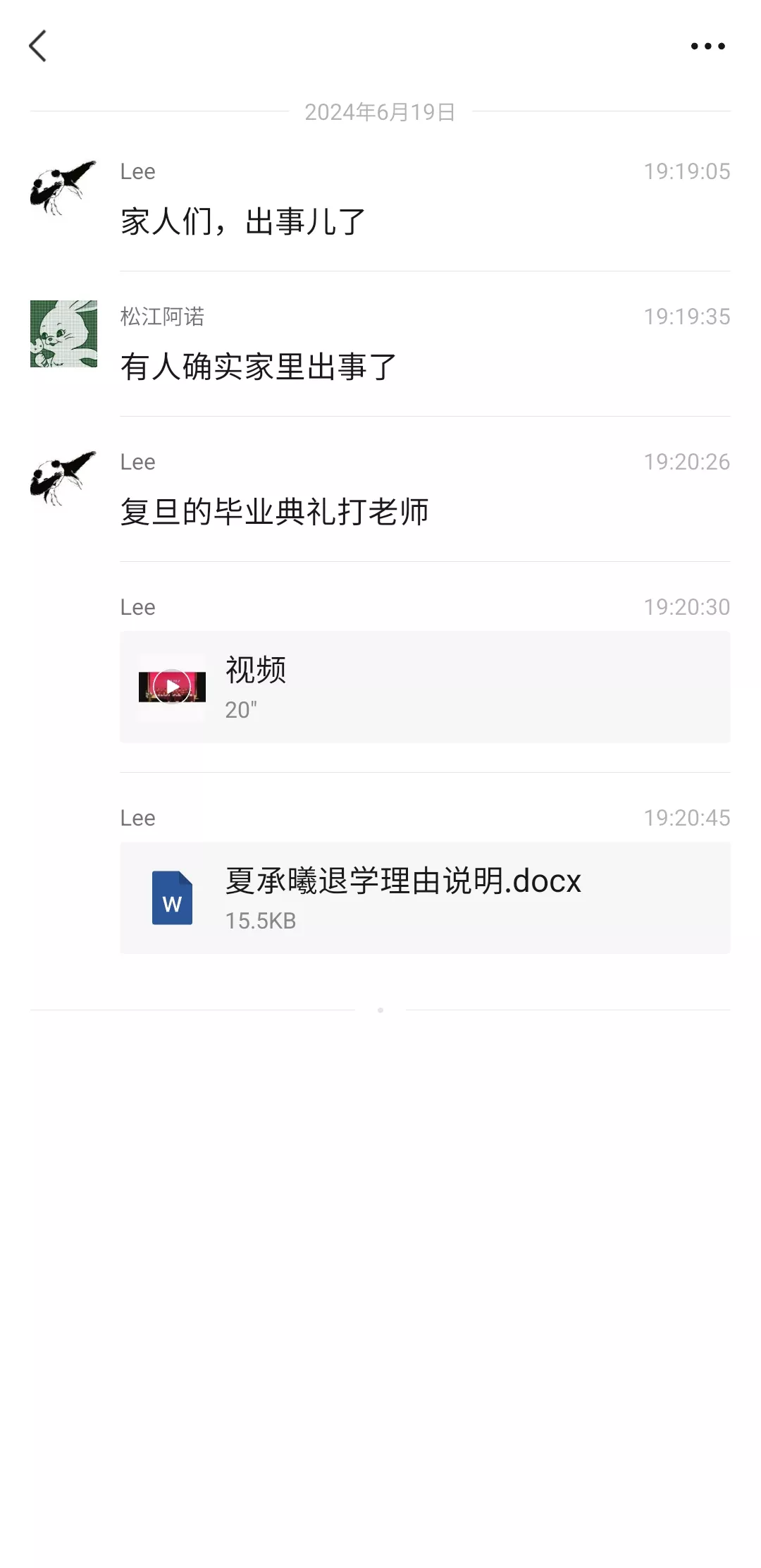Play the 20-second video from Lee
Viewport: 761px width, 1568px height.
click(425, 687)
